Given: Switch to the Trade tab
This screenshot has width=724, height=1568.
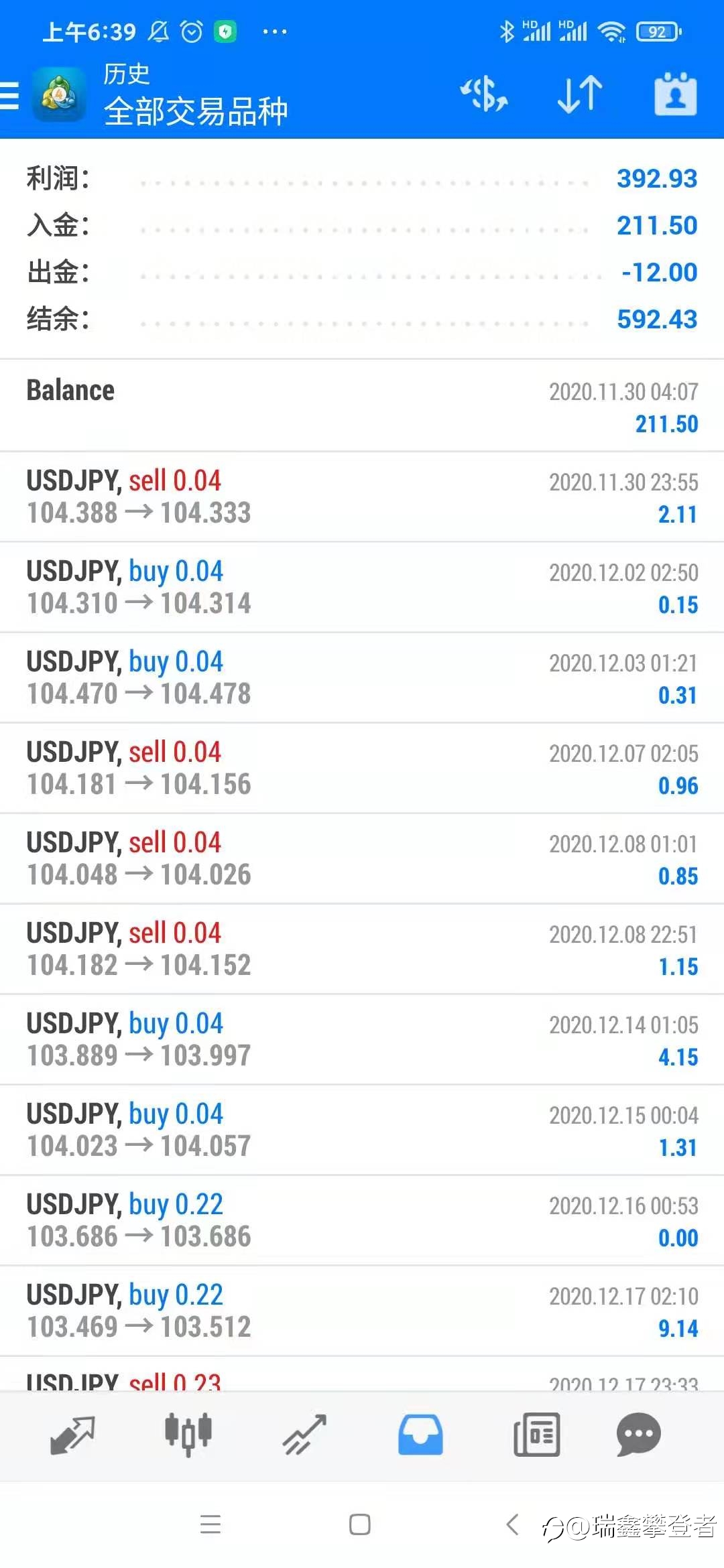Looking at the screenshot, I should [x=304, y=1435].
